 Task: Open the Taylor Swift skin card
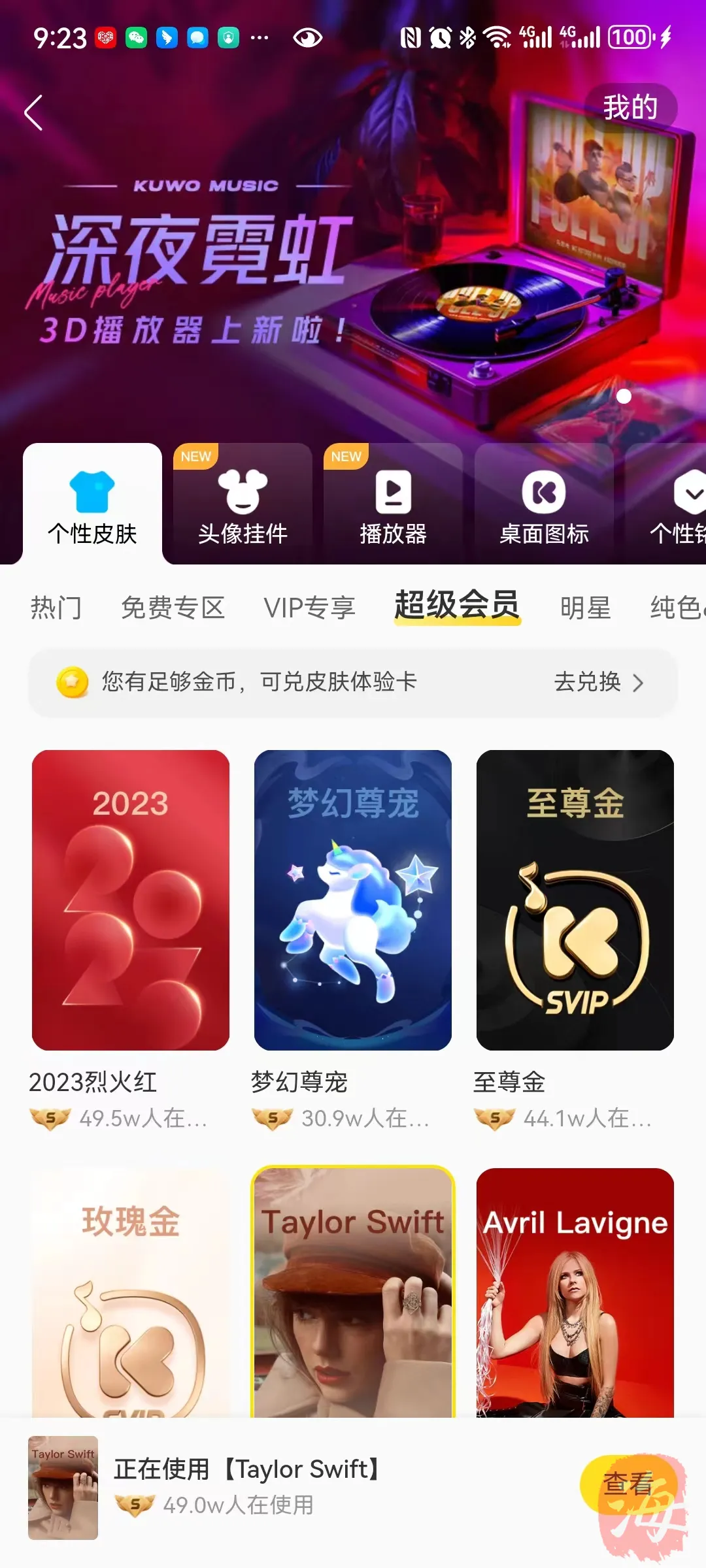[353, 1294]
